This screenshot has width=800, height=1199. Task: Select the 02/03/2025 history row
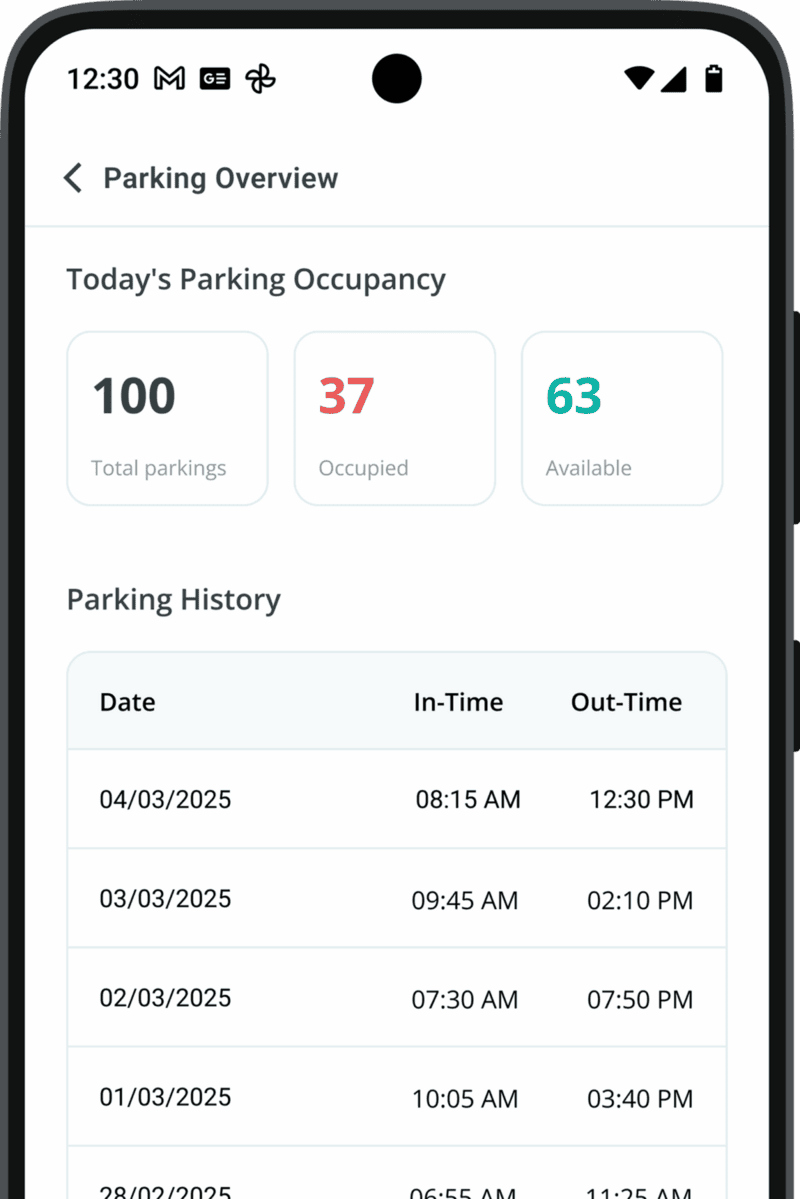pyautogui.click(x=396, y=997)
